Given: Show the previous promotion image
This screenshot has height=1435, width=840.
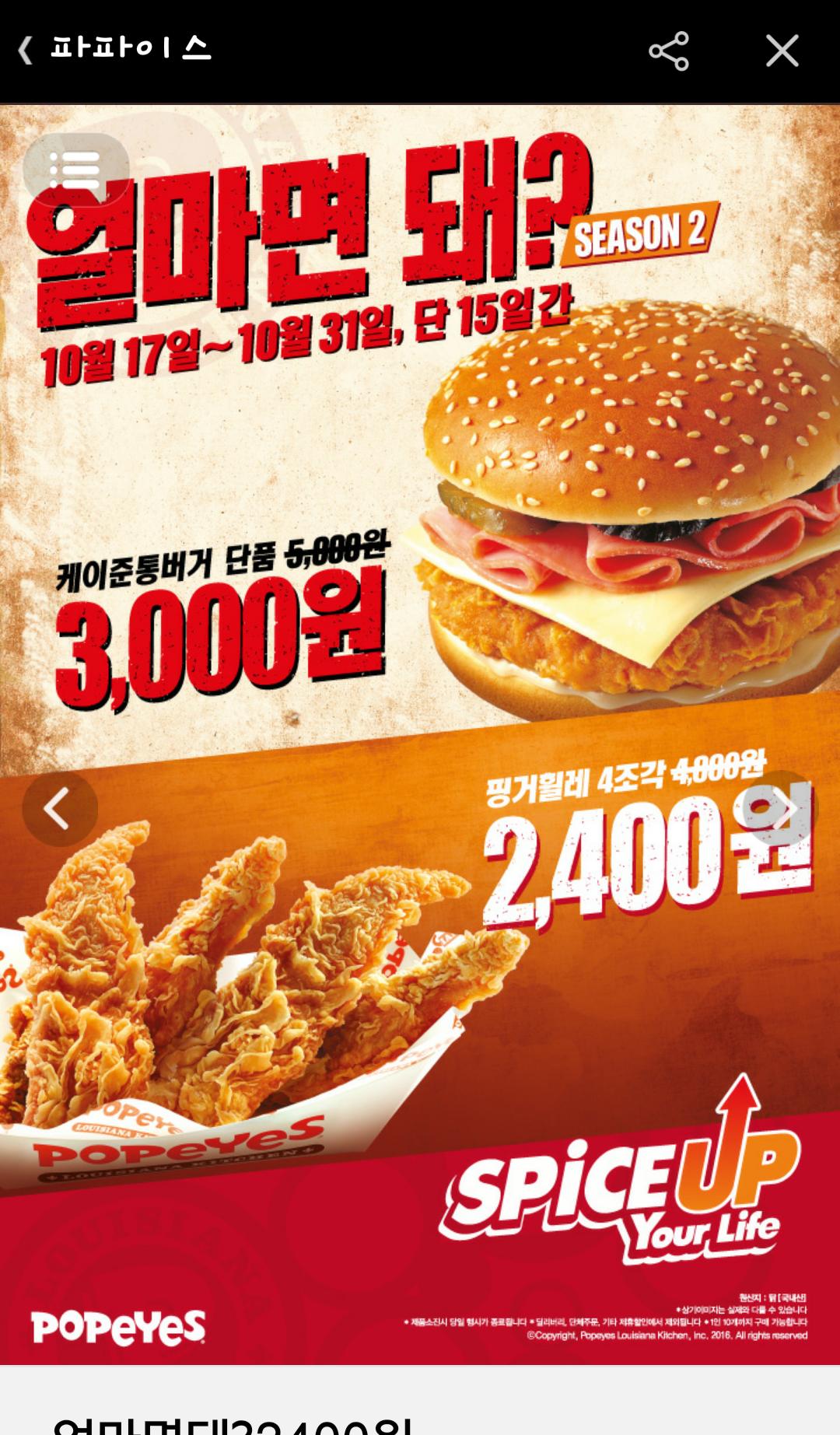Looking at the screenshot, I should pos(59,809).
